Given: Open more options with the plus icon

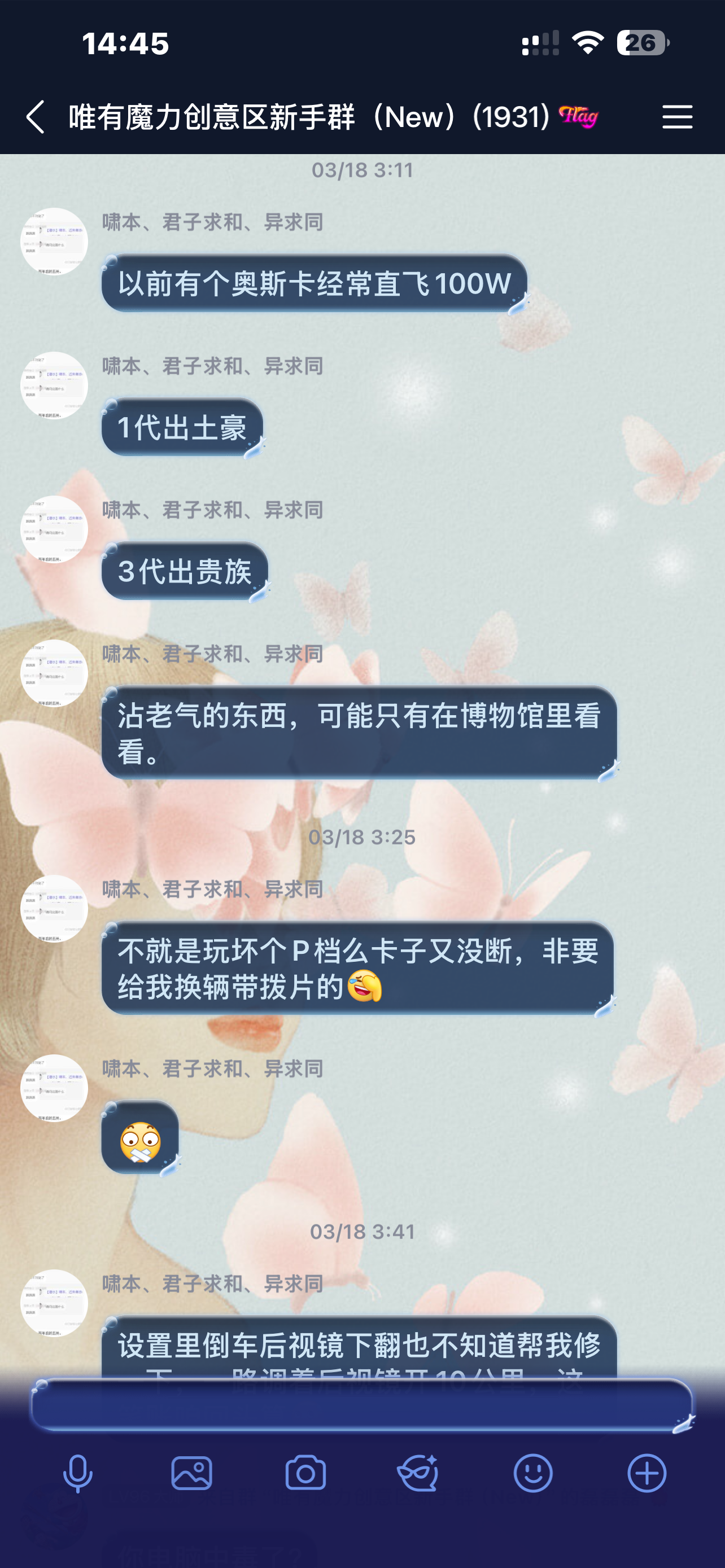Looking at the screenshot, I should (647, 1473).
